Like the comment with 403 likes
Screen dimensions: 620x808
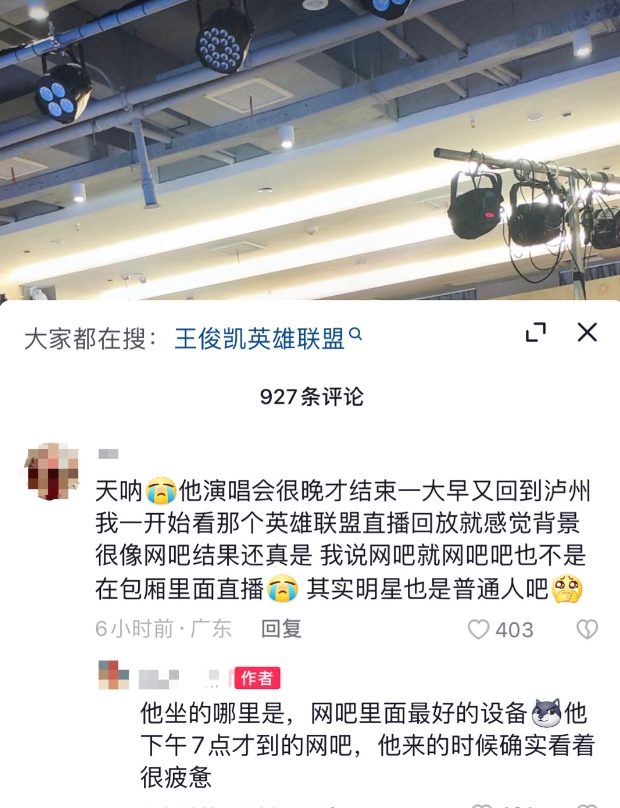[480, 629]
